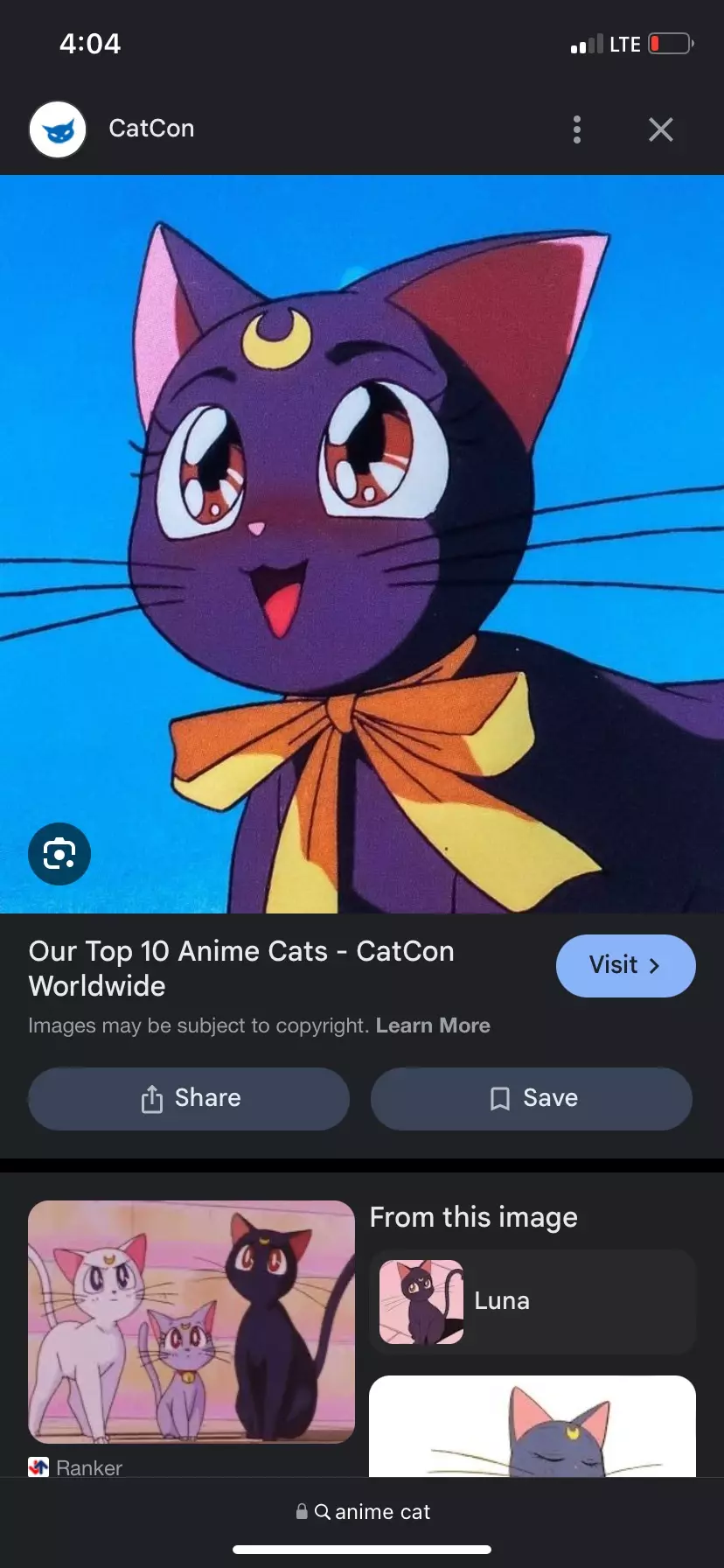Search this image with Google Lens
Image resolution: width=724 pixels, height=1568 pixels.
pyautogui.click(x=59, y=853)
